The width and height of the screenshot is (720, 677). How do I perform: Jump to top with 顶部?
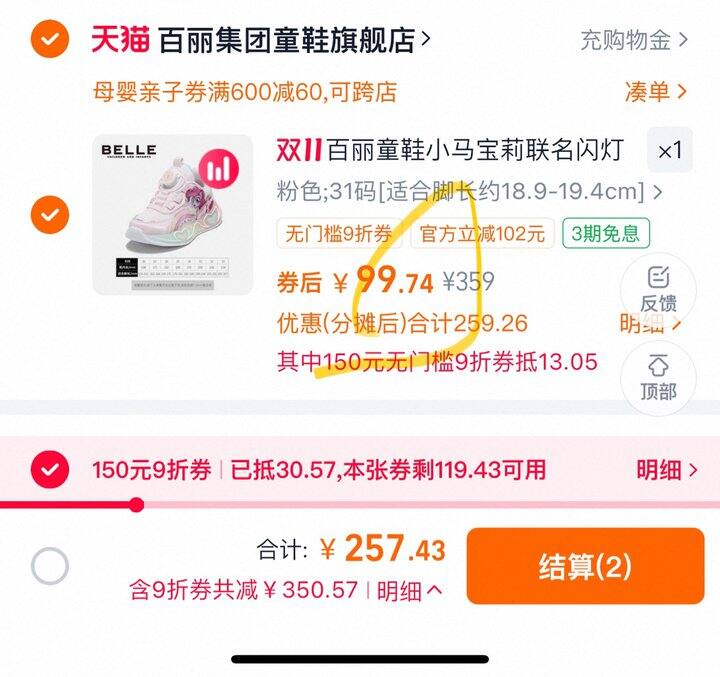point(658,377)
